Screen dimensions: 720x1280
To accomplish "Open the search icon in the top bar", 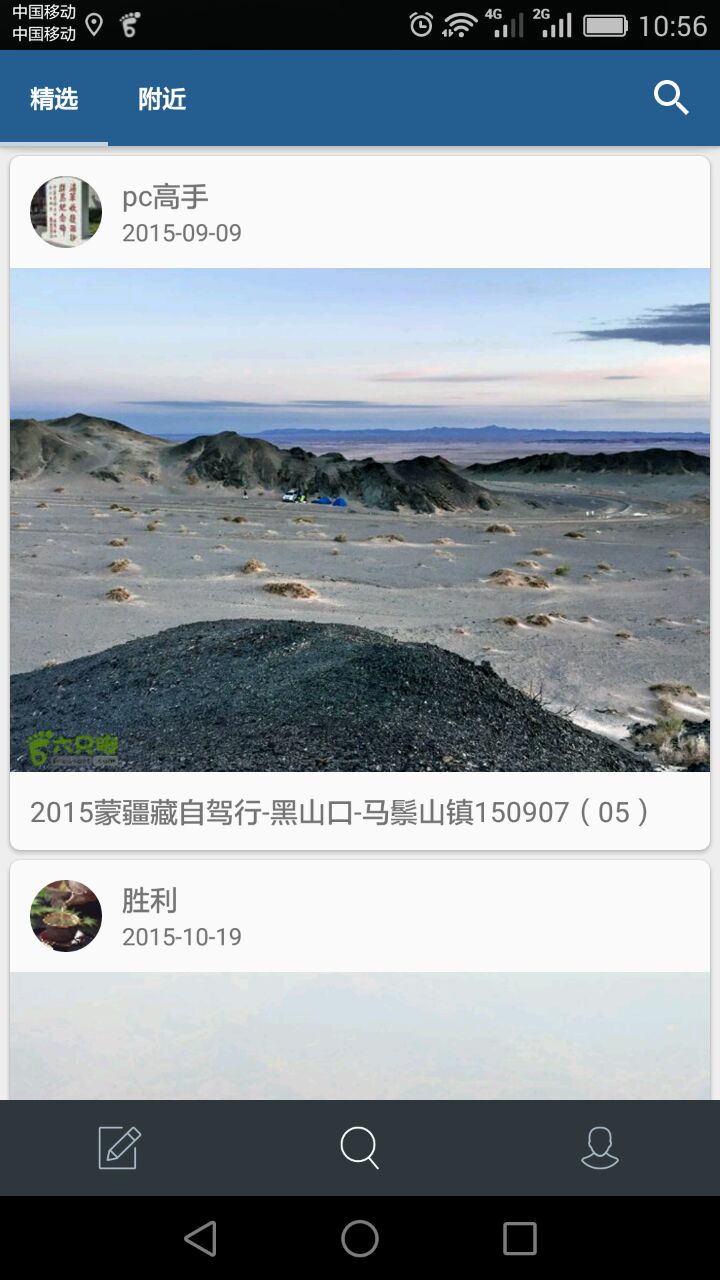I will [x=671, y=98].
